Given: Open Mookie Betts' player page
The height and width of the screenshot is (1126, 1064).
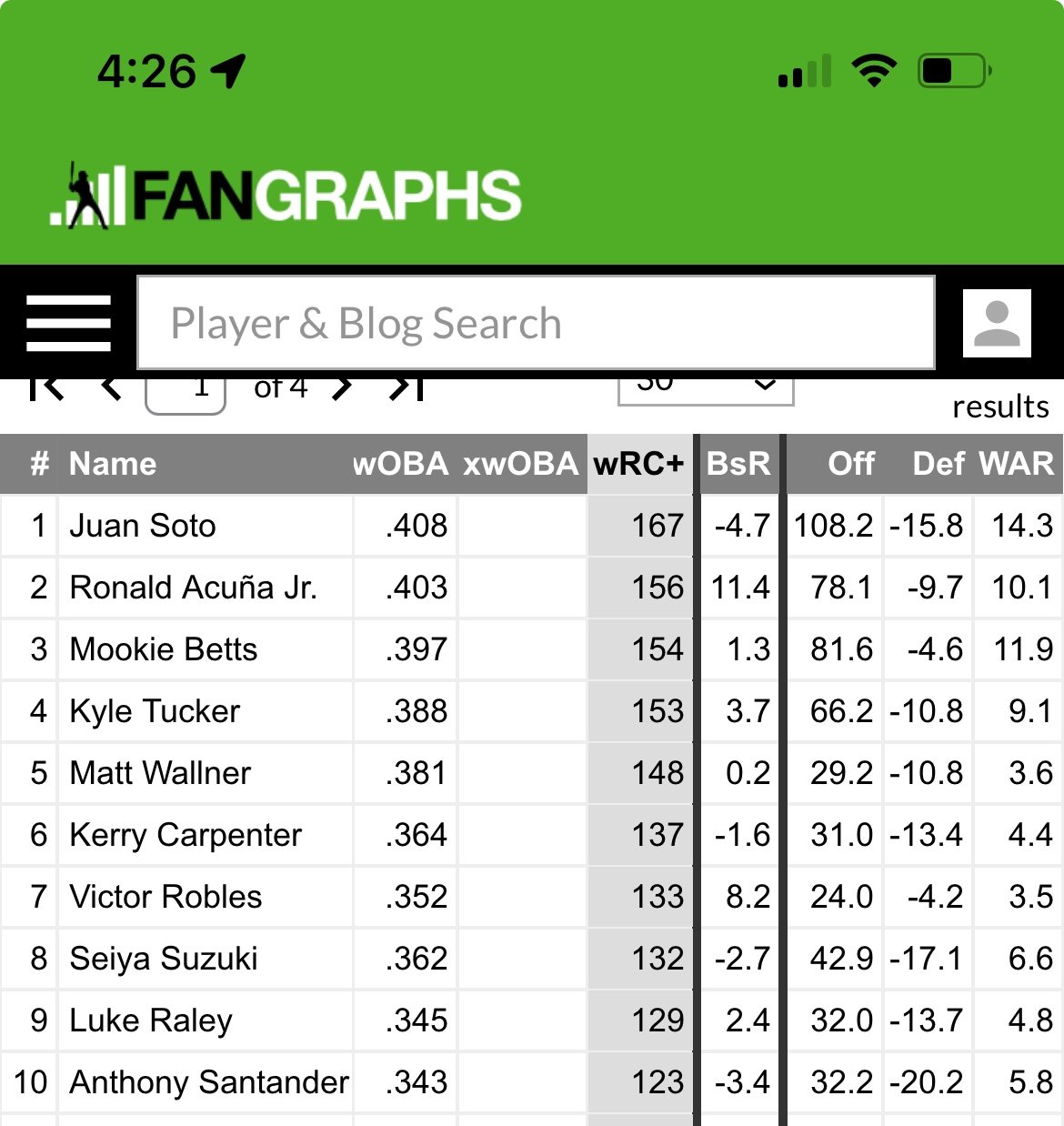Looking at the screenshot, I should (x=164, y=649).
